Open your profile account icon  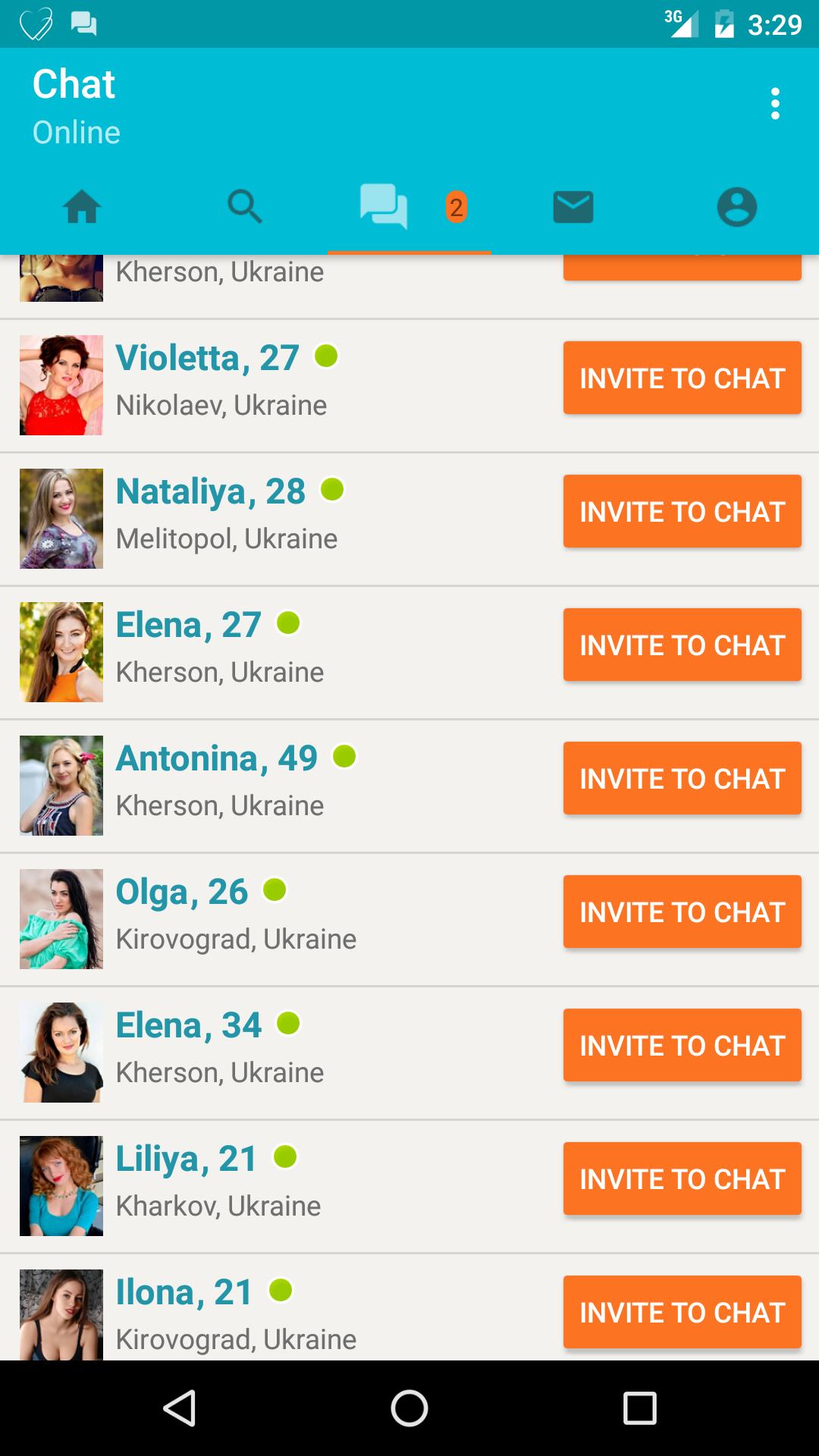tap(737, 207)
